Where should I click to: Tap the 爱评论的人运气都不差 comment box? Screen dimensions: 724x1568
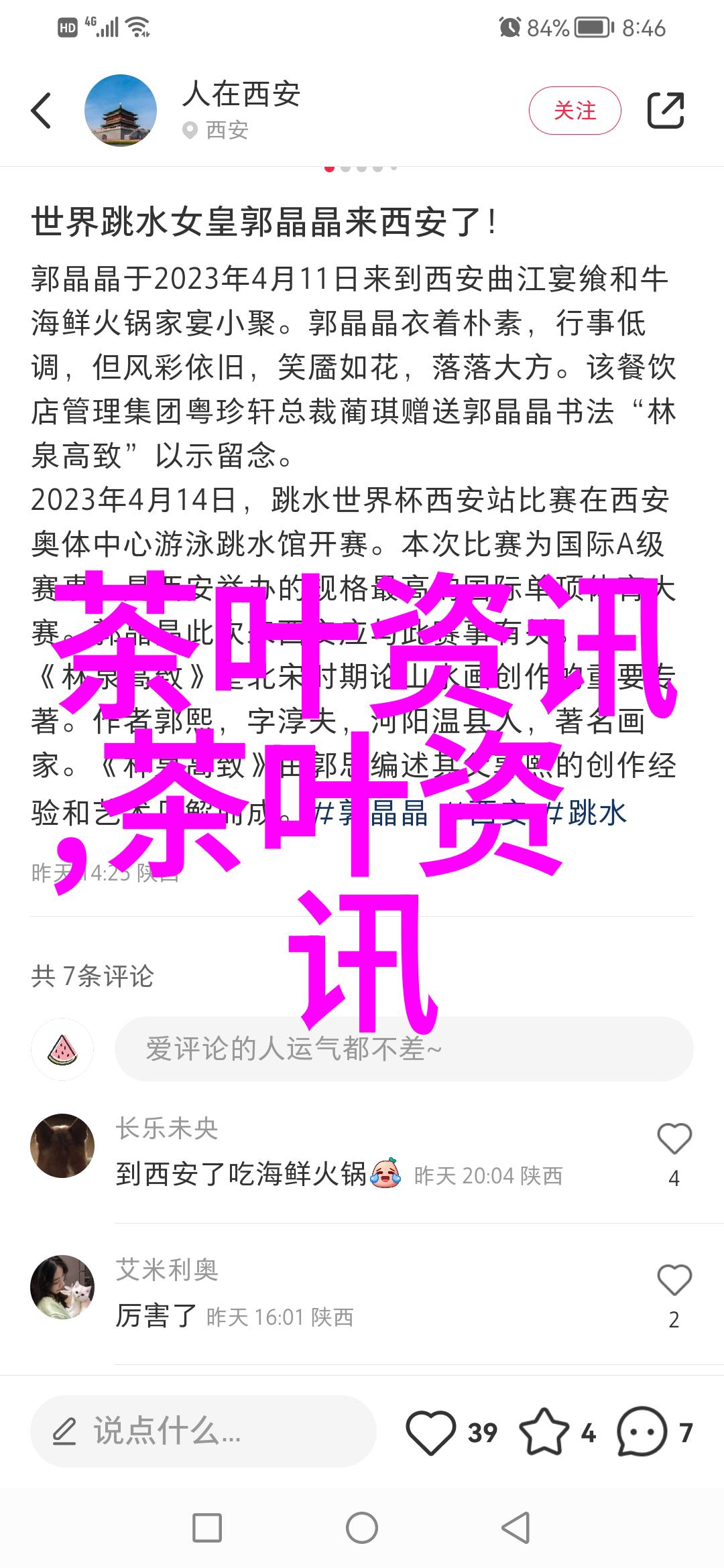[404, 1049]
